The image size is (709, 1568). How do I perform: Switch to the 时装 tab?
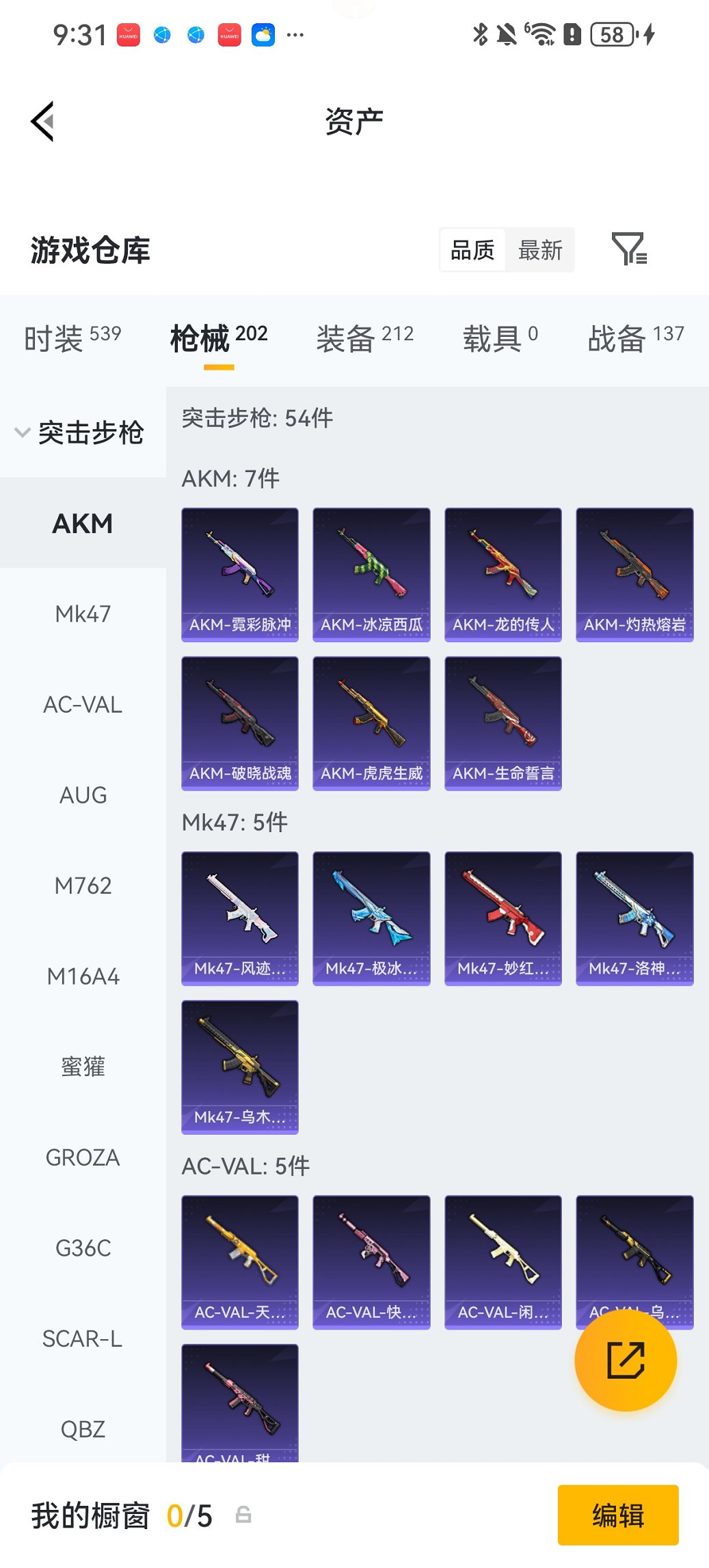click(x=72, y=338)
